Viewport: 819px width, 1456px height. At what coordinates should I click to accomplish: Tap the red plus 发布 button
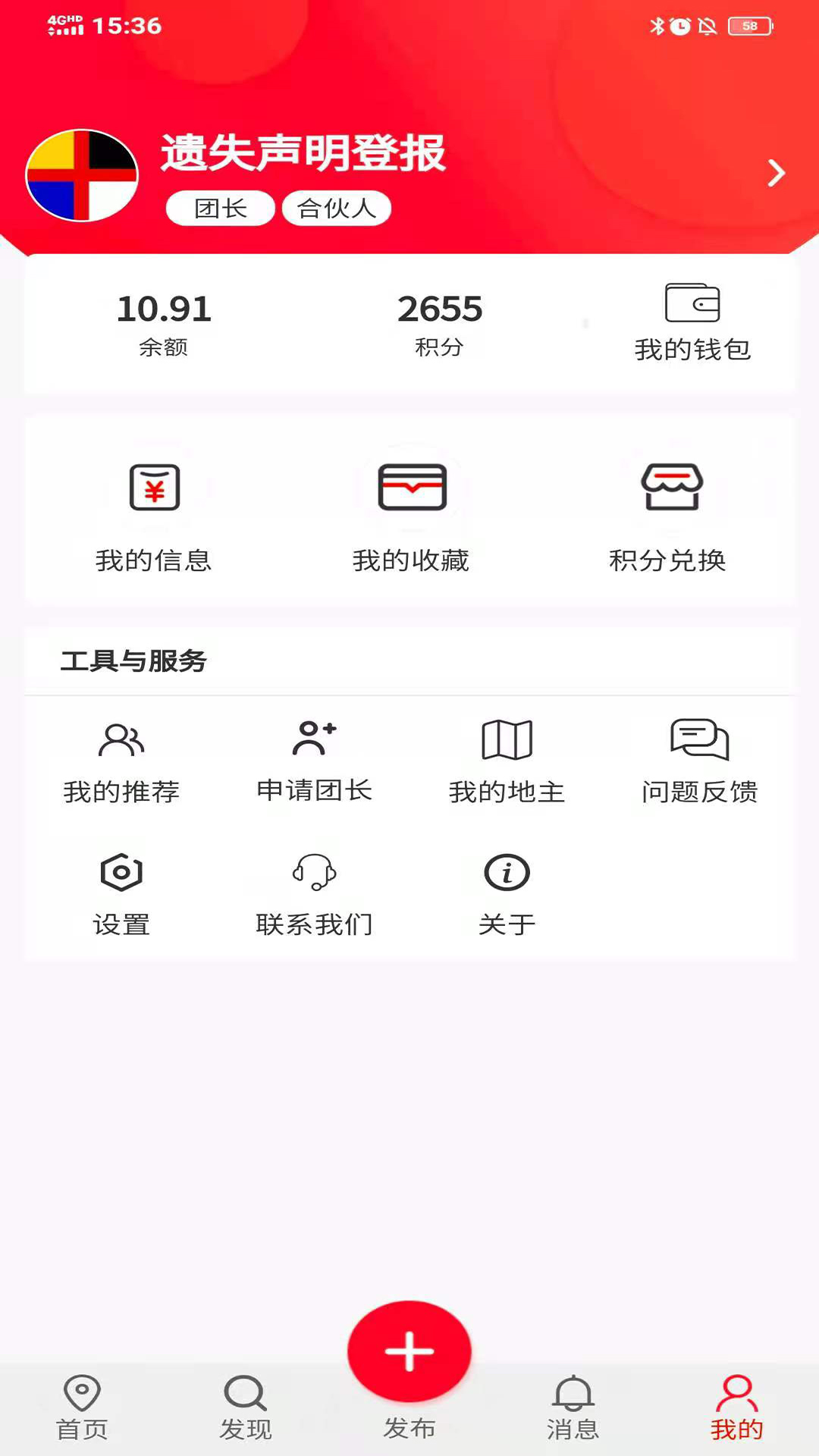[x=409, y=1351]
